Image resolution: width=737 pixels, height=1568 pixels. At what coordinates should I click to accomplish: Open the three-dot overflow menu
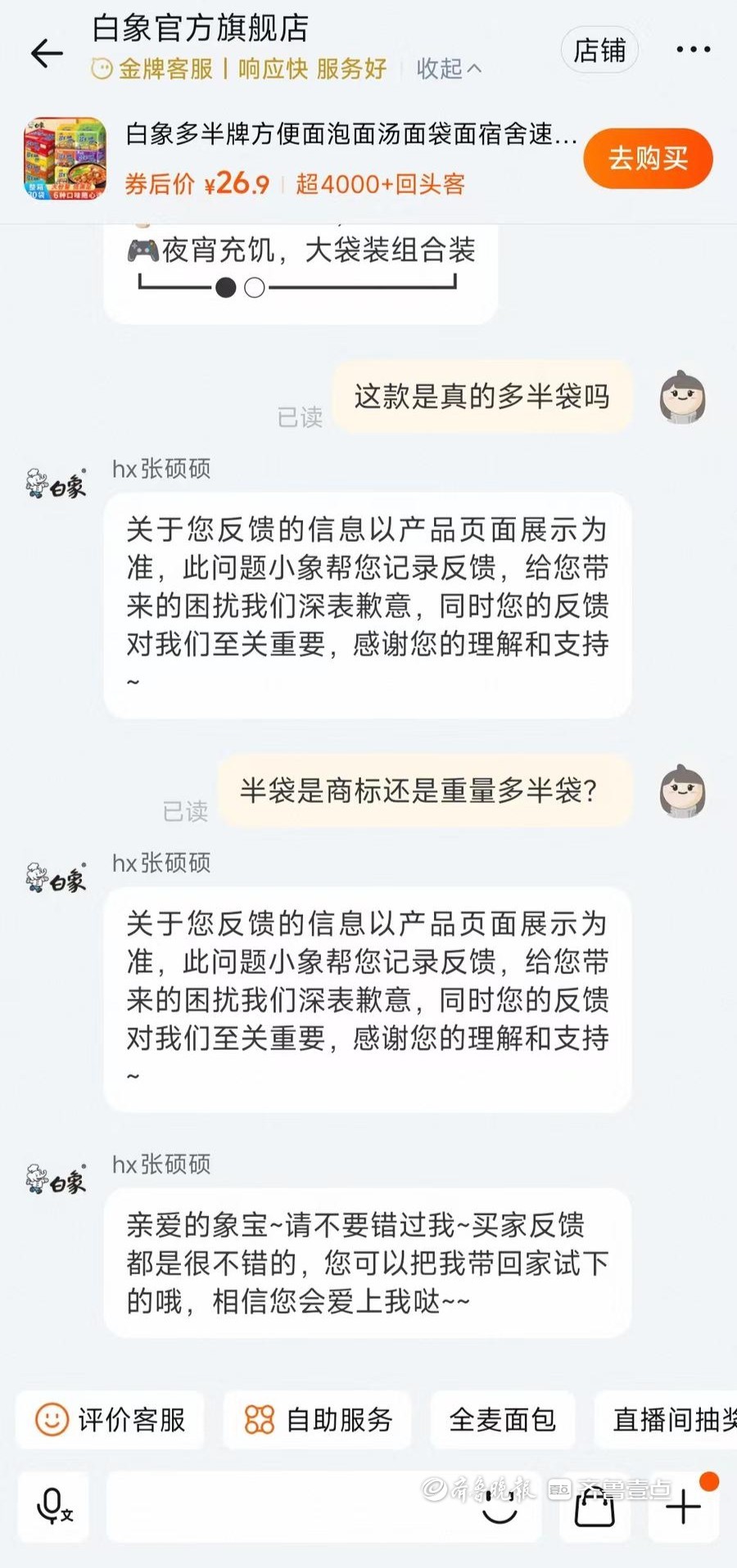point(693,50)
